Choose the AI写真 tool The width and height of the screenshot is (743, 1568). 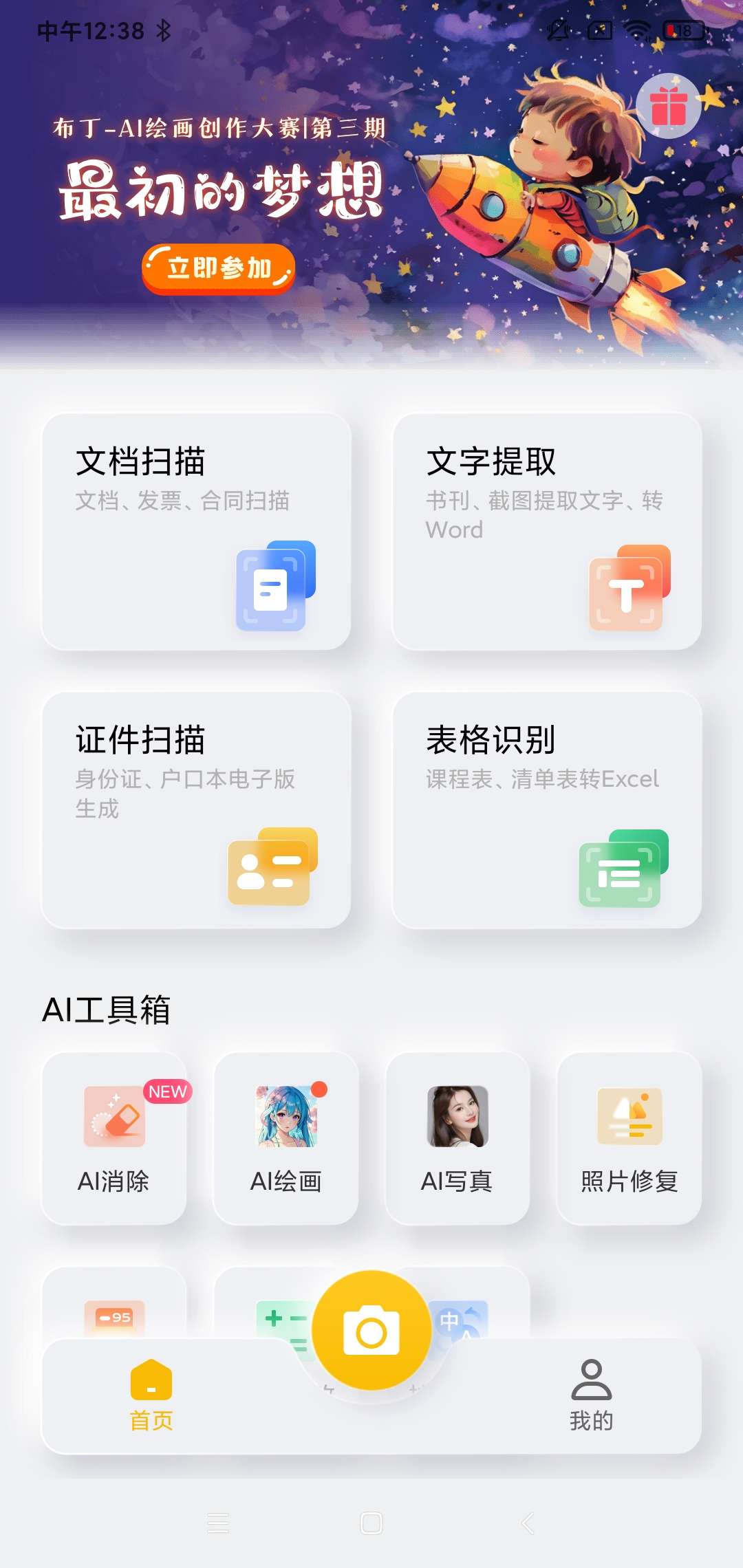457,1138
